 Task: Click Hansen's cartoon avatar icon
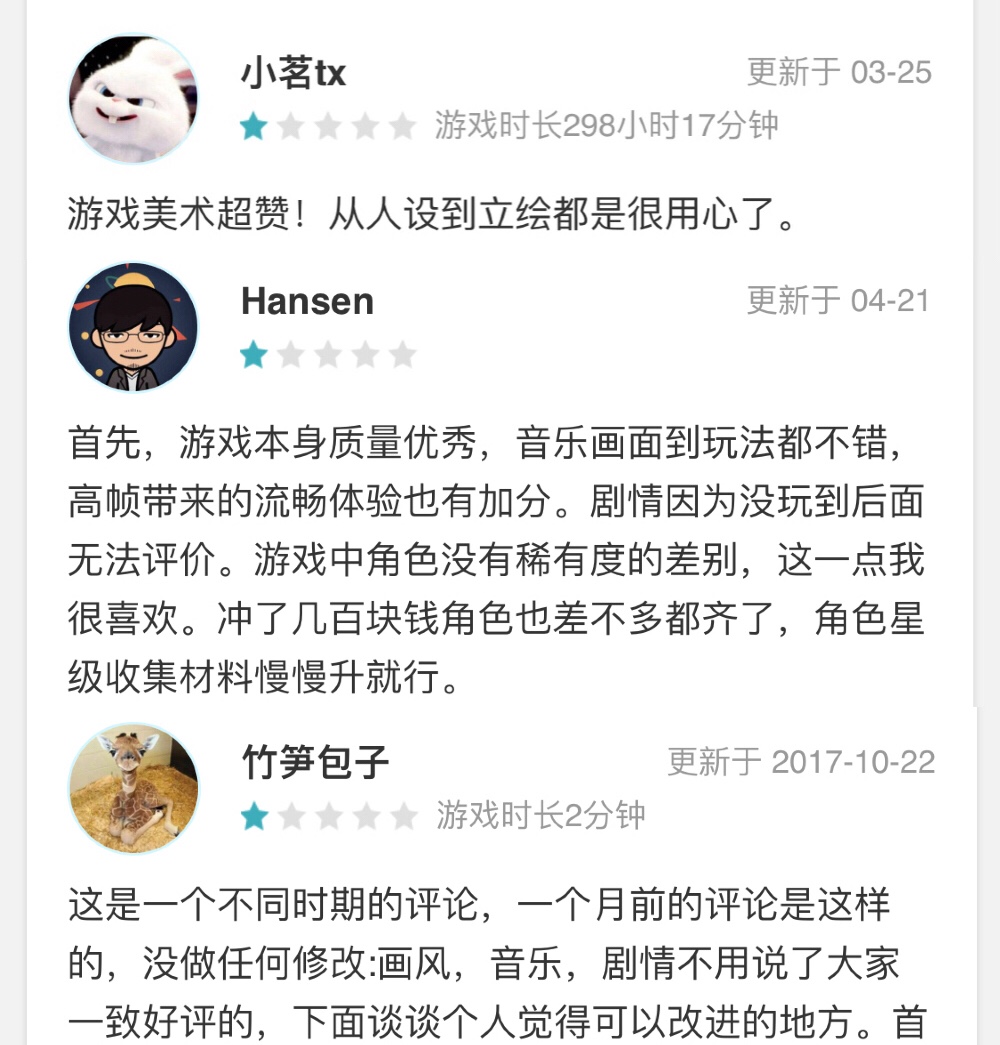coord(133,327)
